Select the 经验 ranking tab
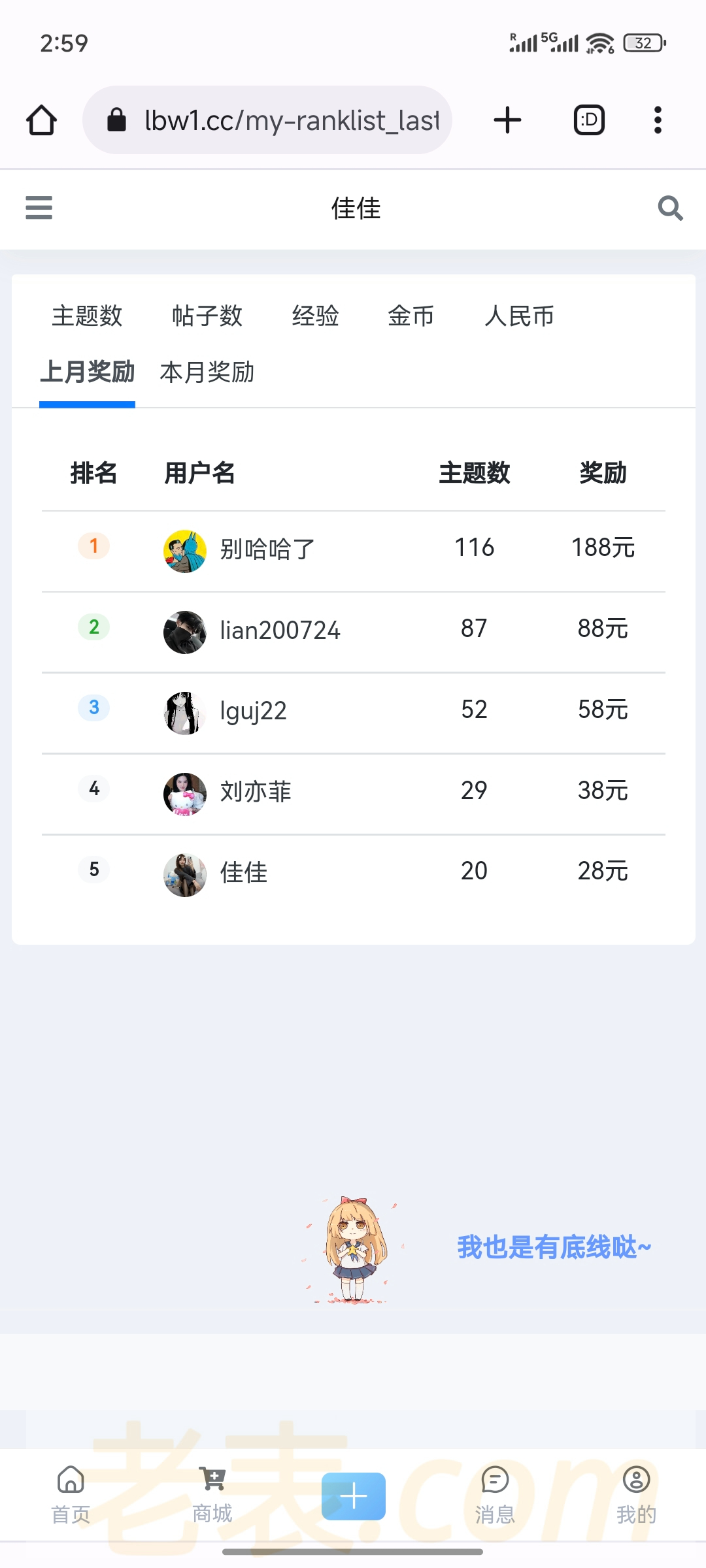706x1568 pixels. [x=315, y=316]
